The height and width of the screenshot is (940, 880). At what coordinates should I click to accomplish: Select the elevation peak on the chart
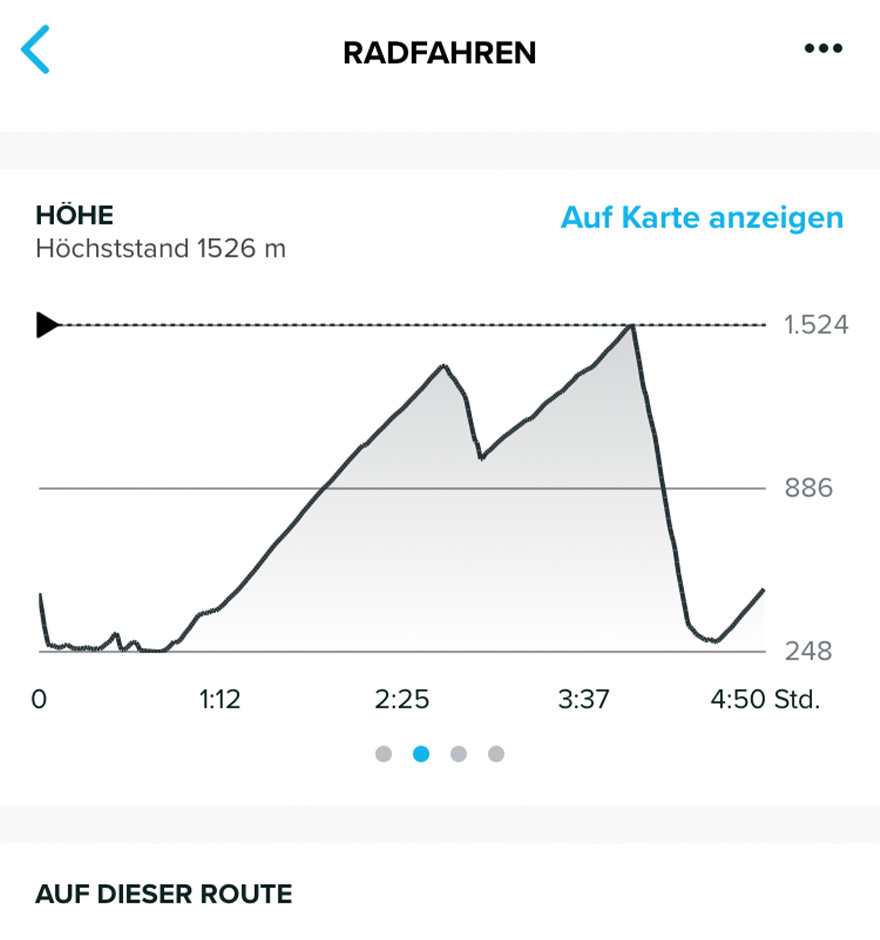tap(630, 328)
